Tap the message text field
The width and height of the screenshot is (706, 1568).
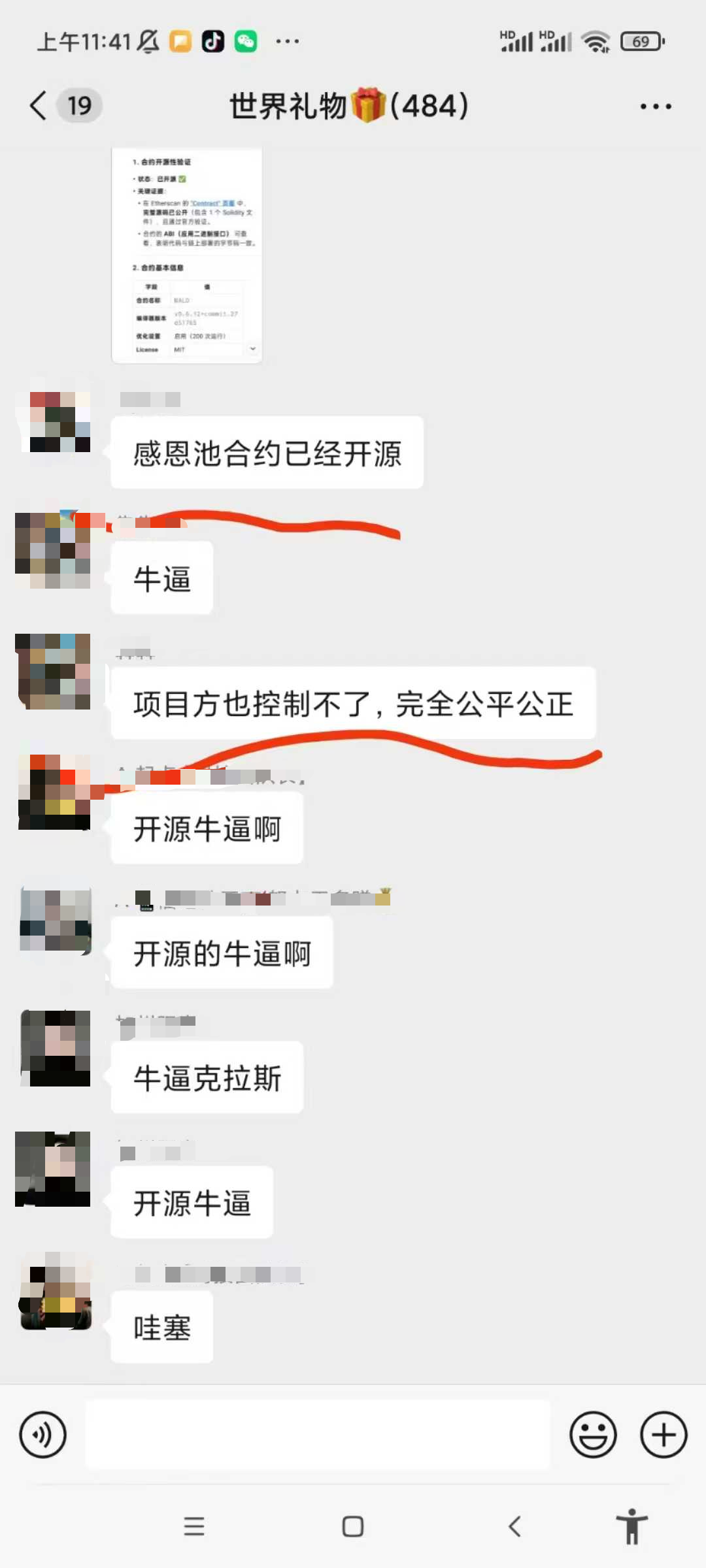318,1435
